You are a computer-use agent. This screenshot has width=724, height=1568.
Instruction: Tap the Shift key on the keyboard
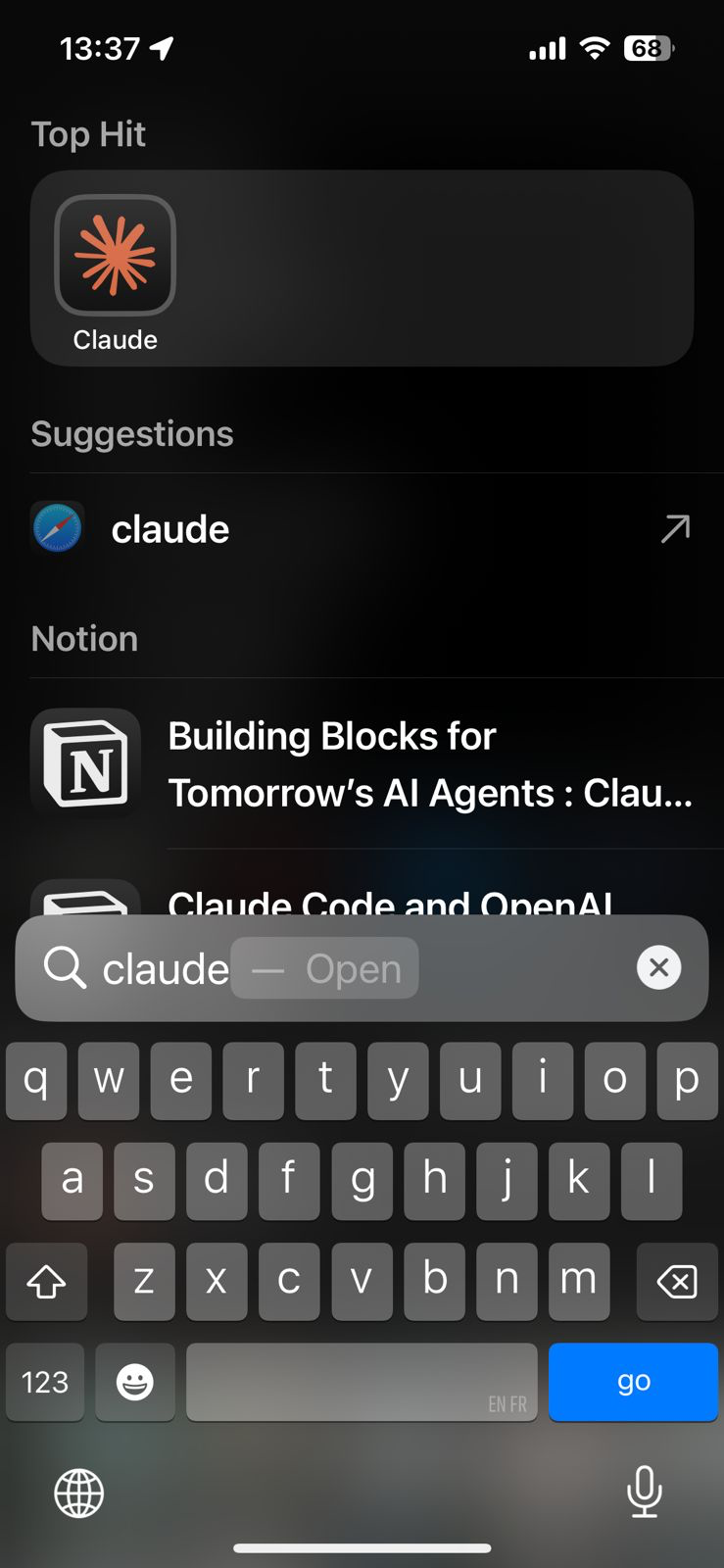46,1281
